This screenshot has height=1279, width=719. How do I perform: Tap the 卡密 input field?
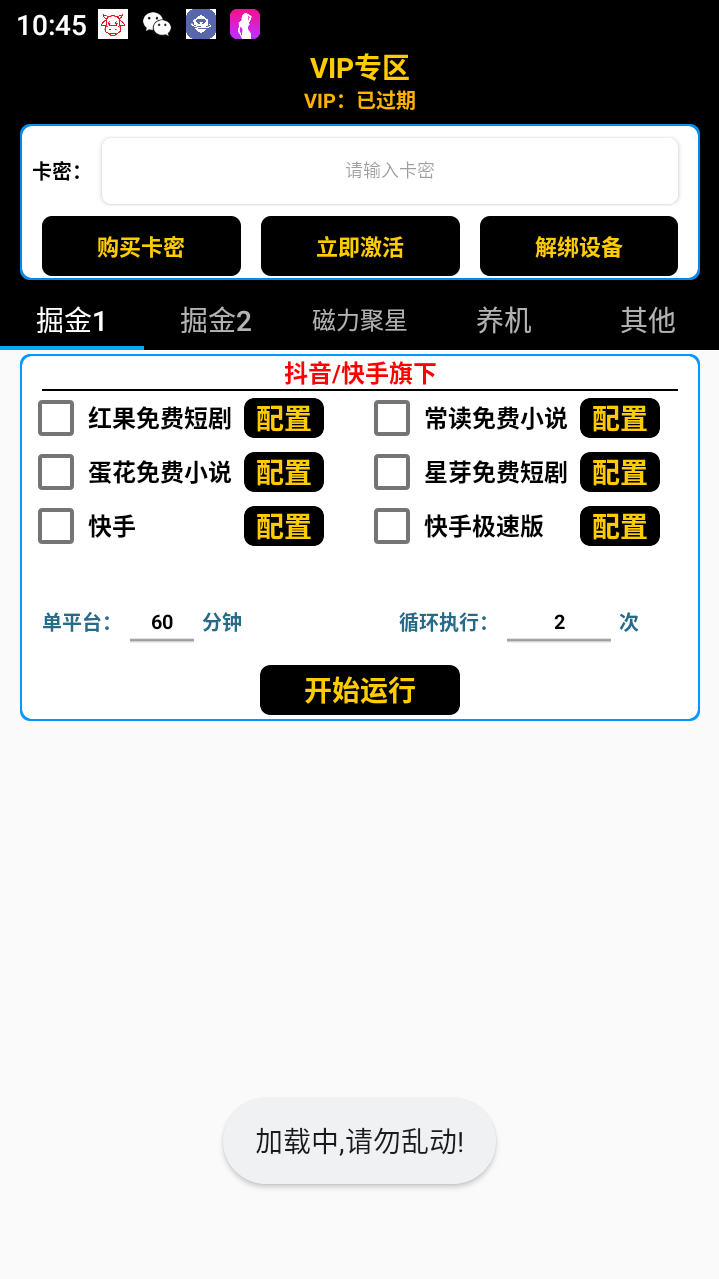click(389, 171)
